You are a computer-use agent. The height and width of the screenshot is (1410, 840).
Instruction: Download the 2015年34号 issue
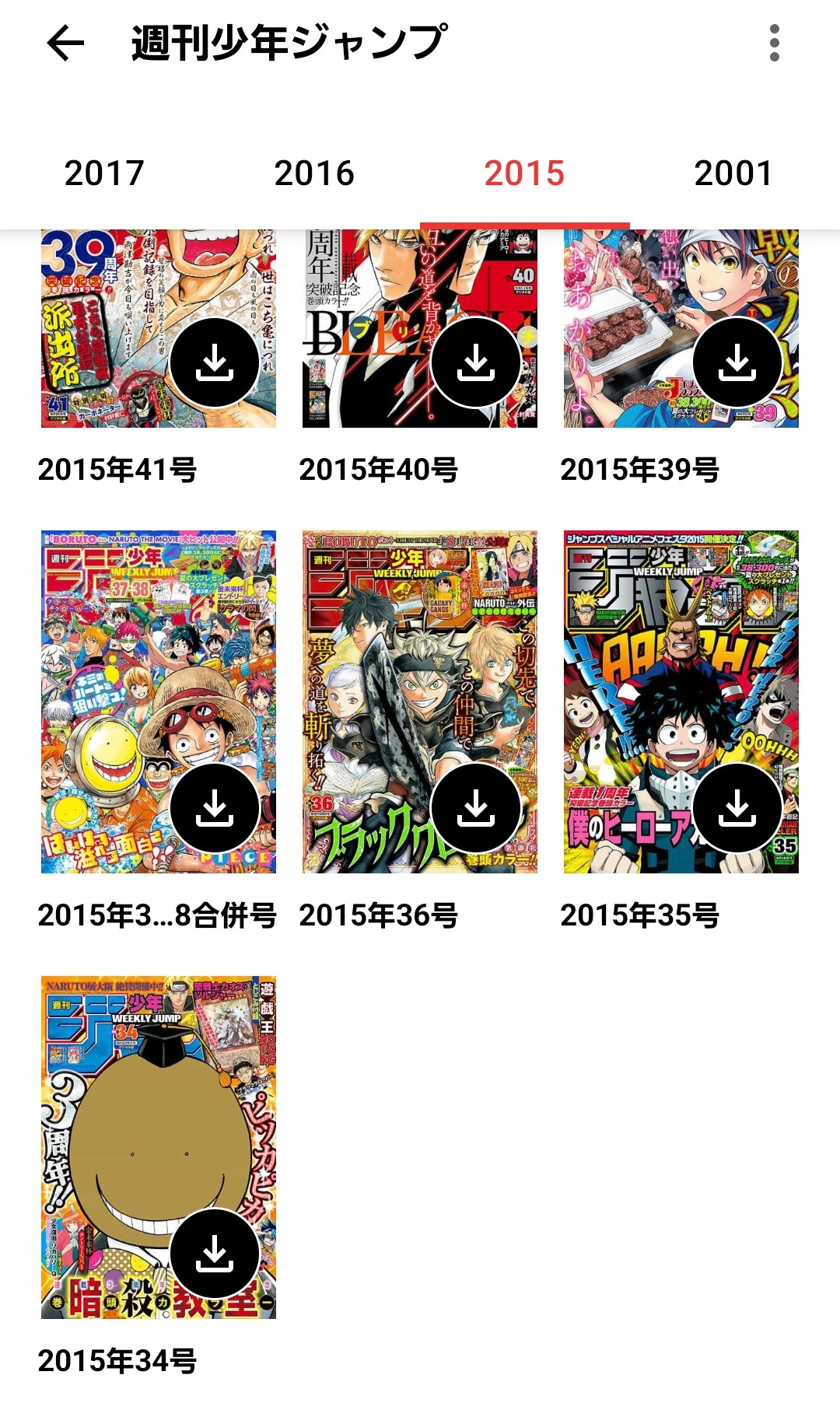point(215,1254)
